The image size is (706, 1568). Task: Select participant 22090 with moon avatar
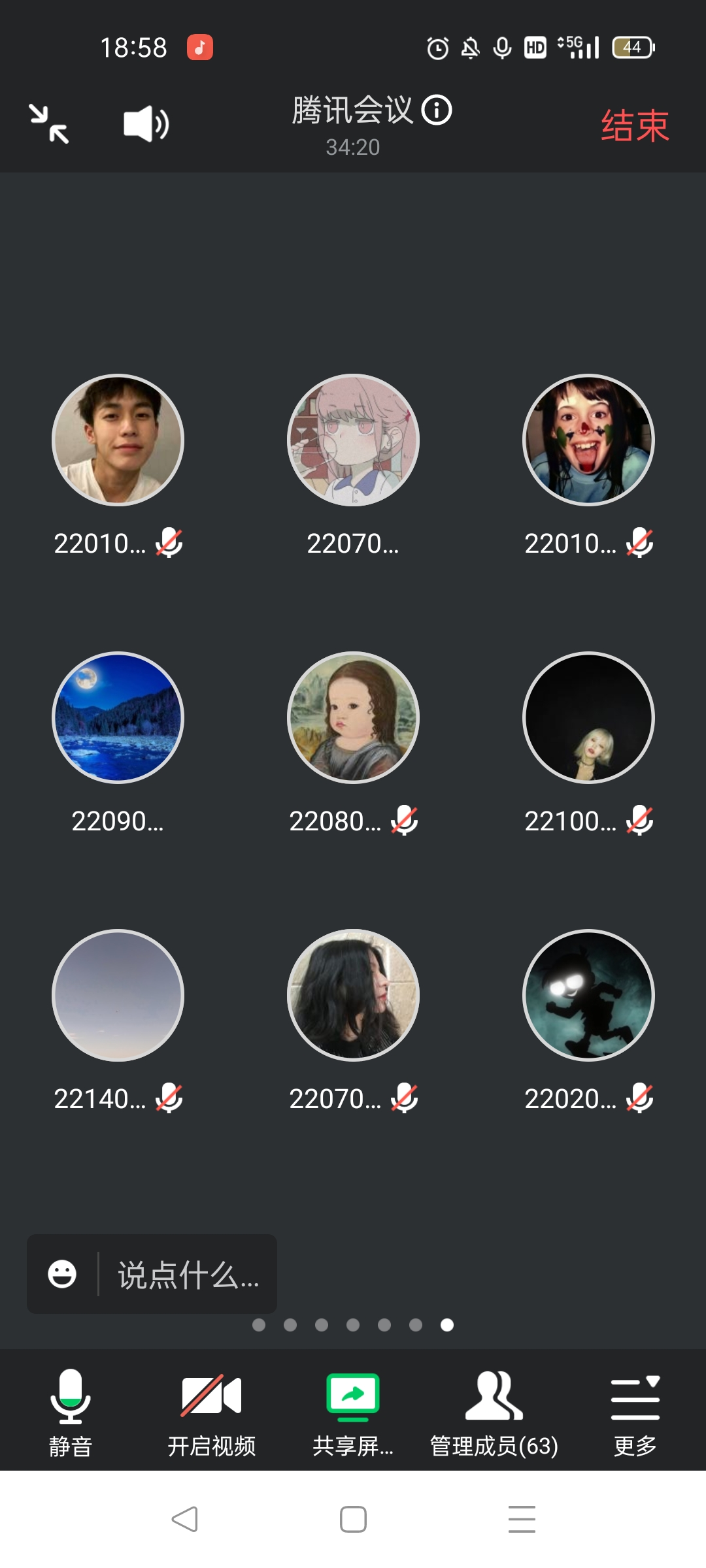pos(118,718)
